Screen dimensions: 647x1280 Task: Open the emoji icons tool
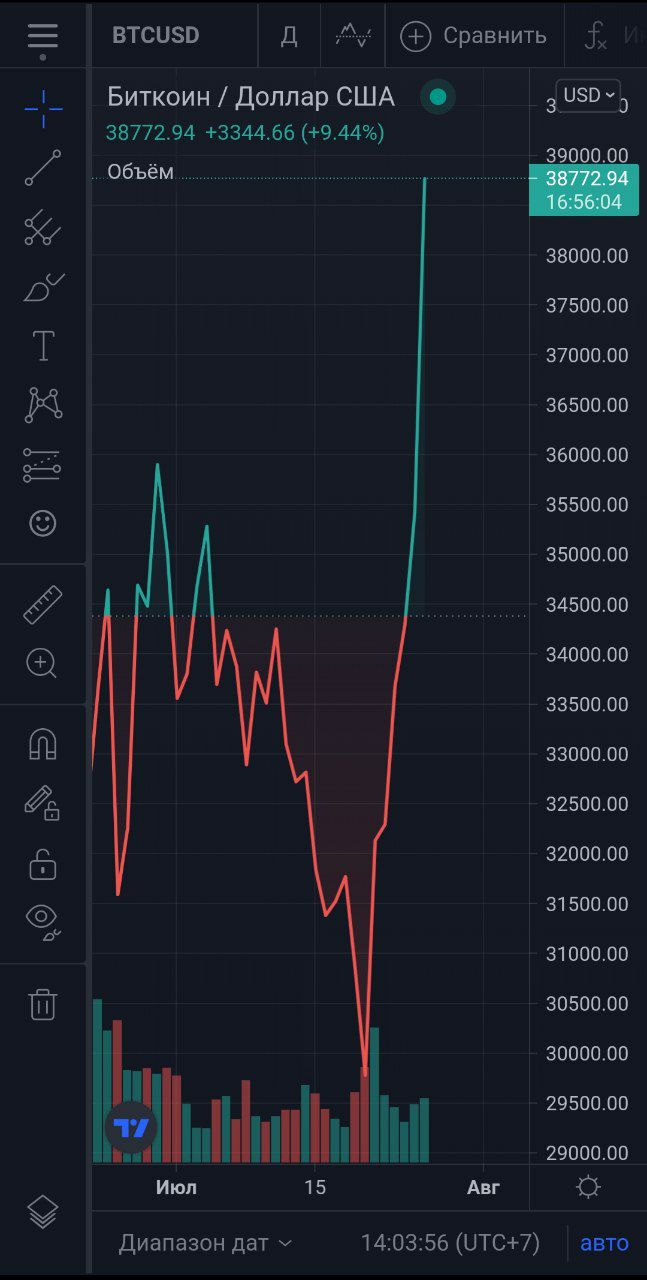click(x=43, y=523)
